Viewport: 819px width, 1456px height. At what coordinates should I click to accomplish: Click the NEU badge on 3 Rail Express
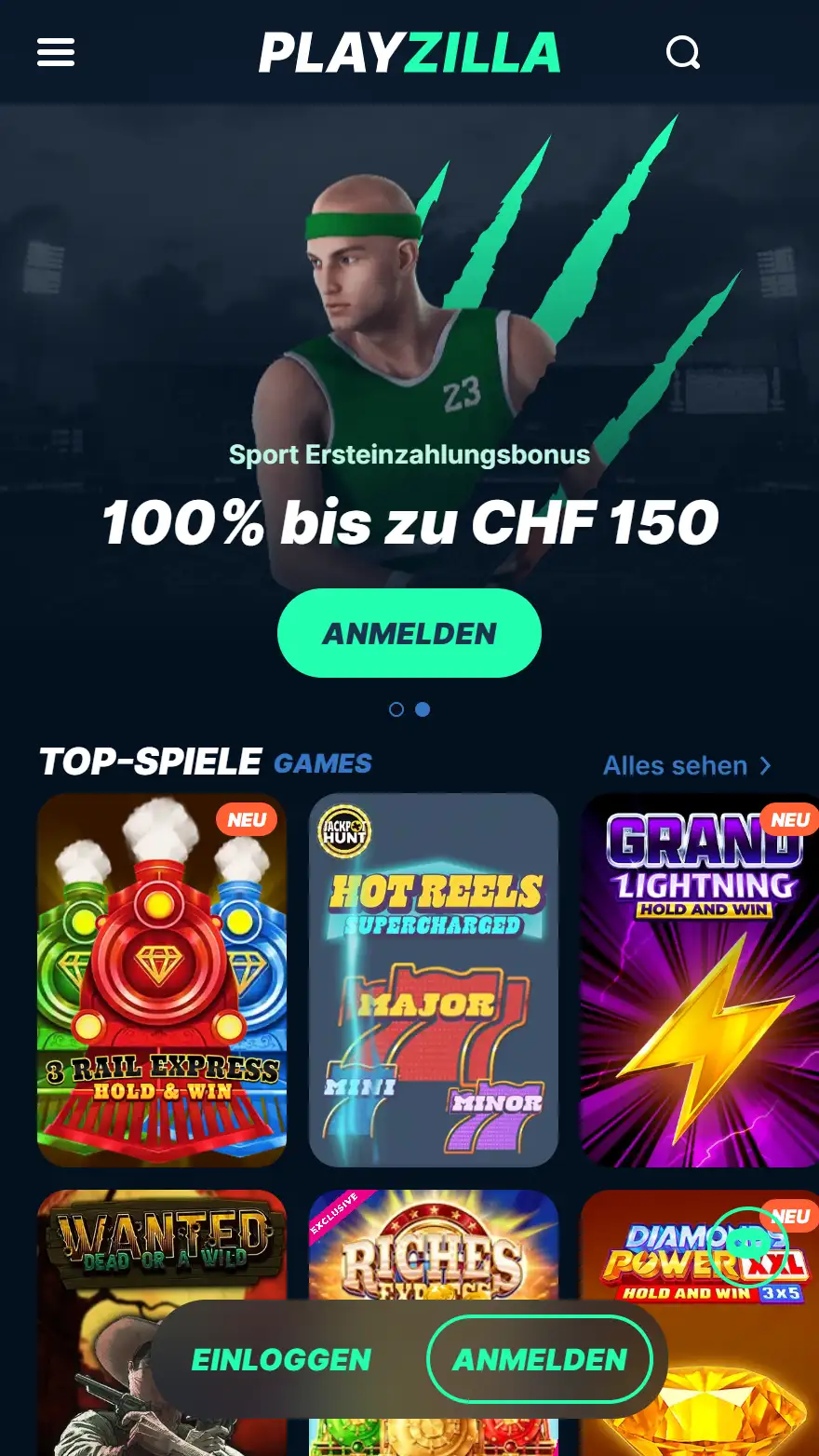coord(246,819)
